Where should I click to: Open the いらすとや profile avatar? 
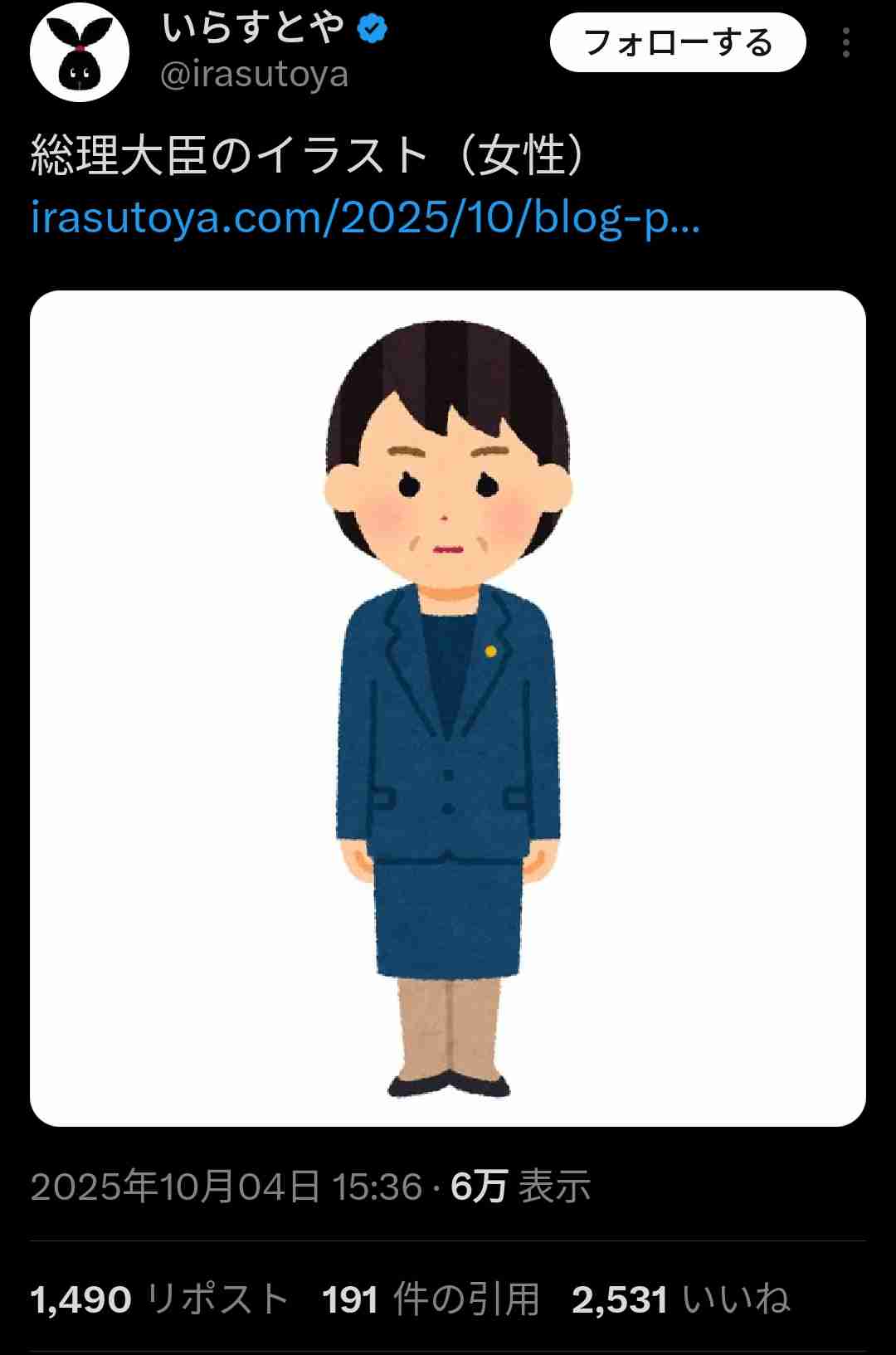pos(80,52)
